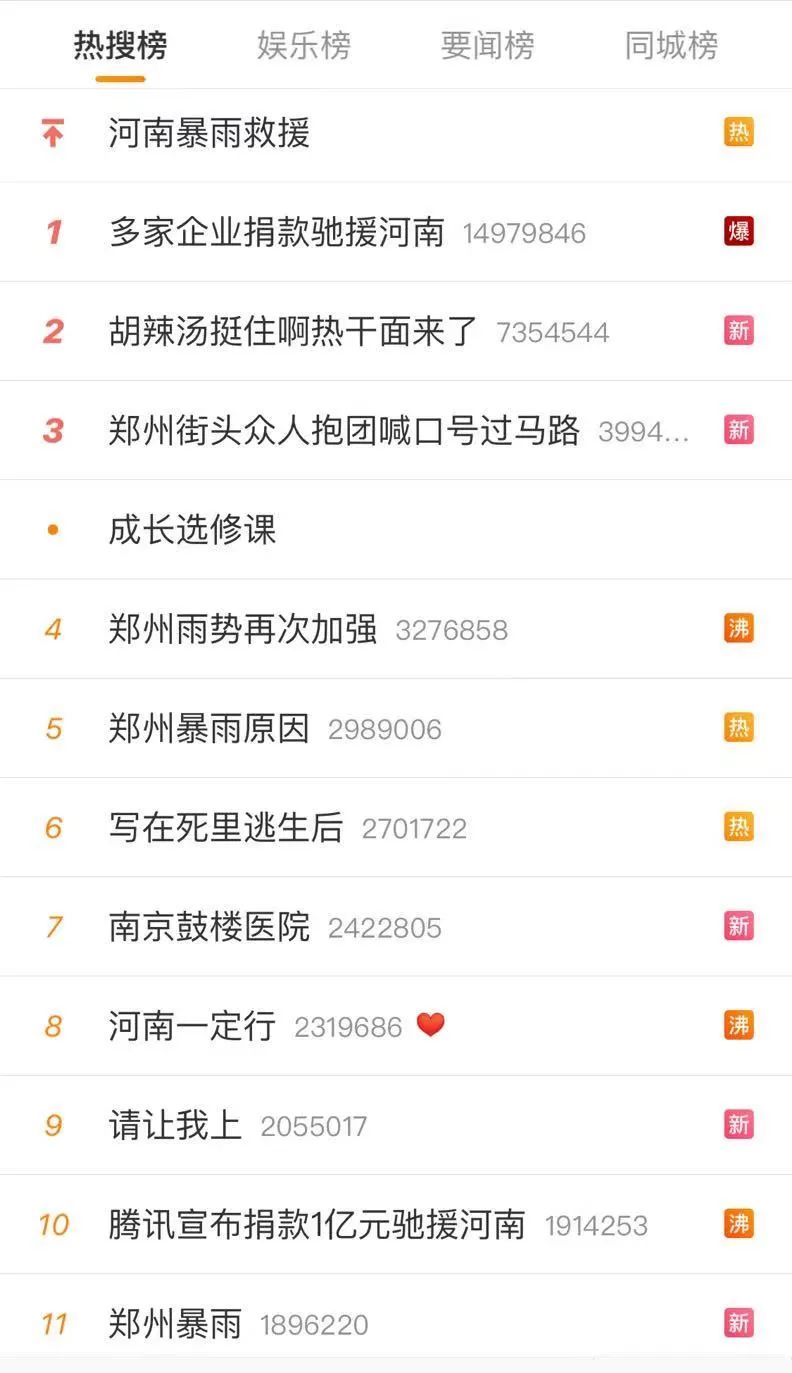The width and height of the screenshot is (792, 1373).
Task: Open pinned topic 河南暴雨救援
Action: pos(209,133)
